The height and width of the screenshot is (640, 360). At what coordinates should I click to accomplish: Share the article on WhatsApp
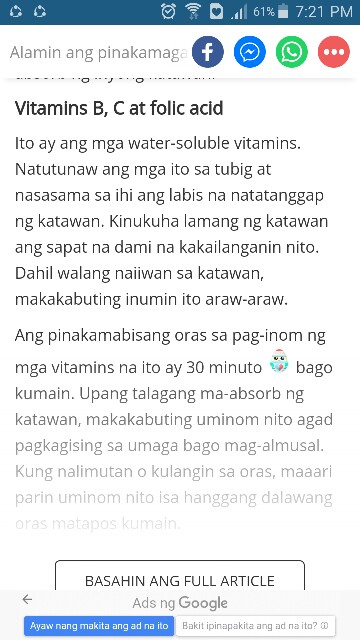tap(292, 52)
